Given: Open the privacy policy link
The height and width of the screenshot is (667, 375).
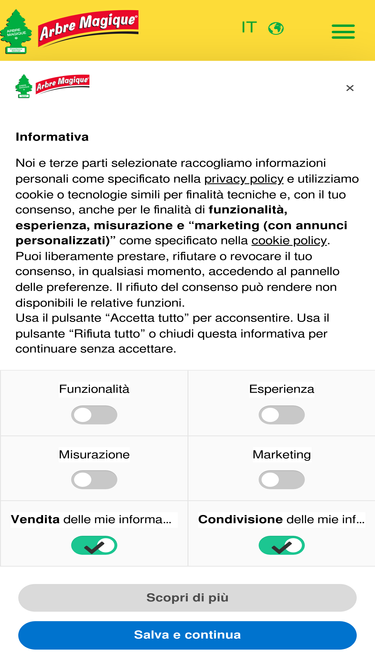Looking at the screenshot, I should 244,179.
